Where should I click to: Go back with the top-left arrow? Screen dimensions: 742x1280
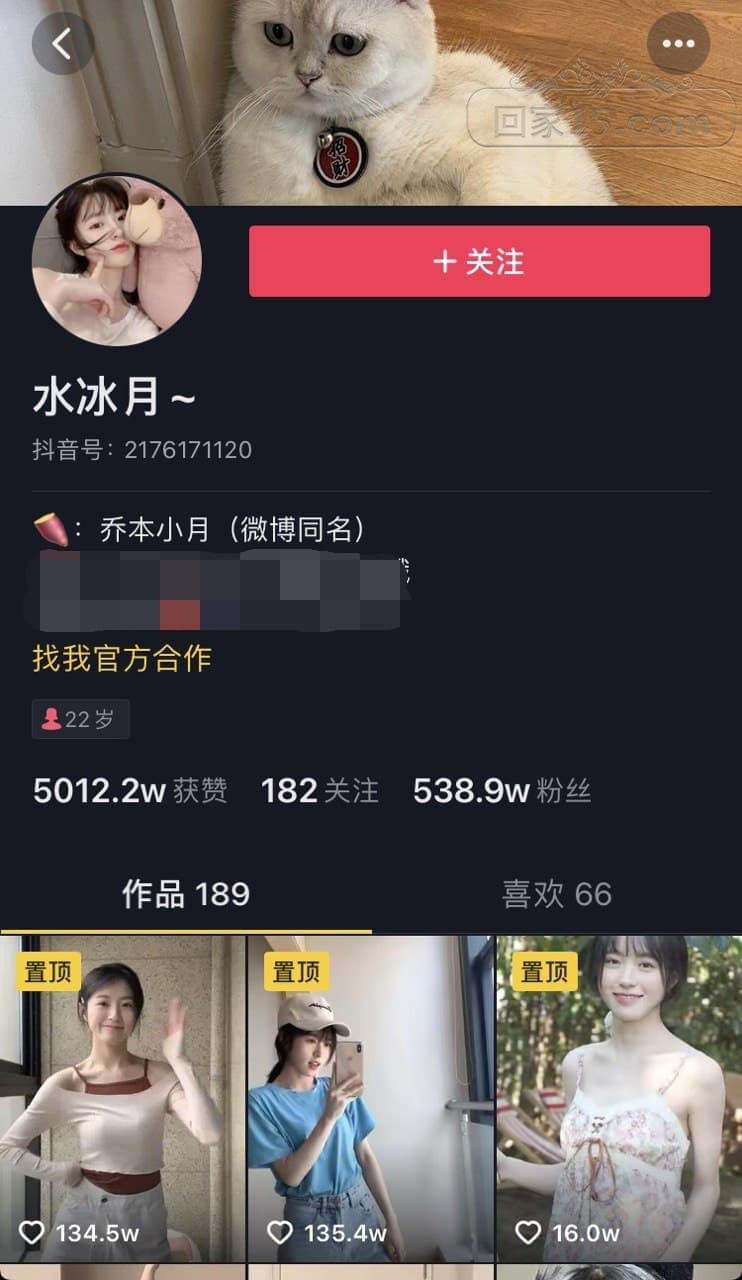coord(62,43)
